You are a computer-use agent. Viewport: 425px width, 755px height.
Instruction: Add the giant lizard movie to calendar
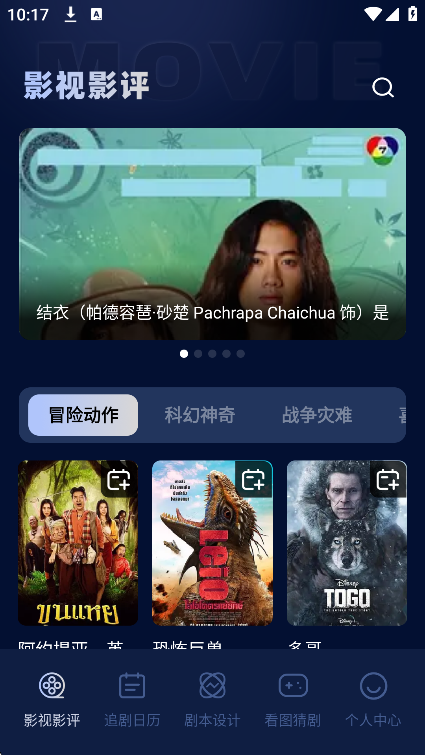[254, 480]
